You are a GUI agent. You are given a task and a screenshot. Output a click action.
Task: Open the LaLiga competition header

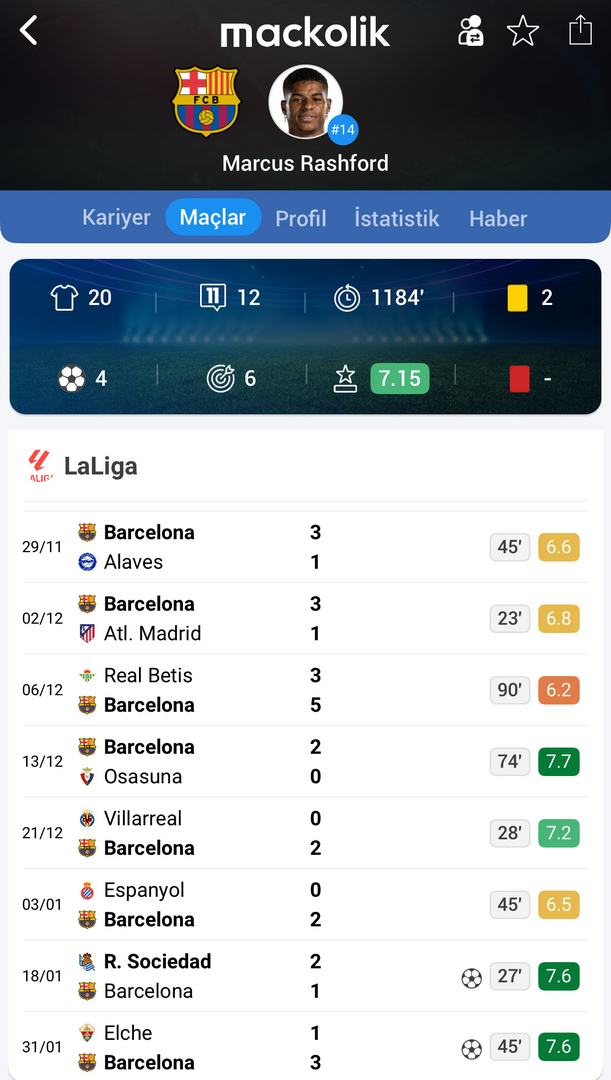100,466
